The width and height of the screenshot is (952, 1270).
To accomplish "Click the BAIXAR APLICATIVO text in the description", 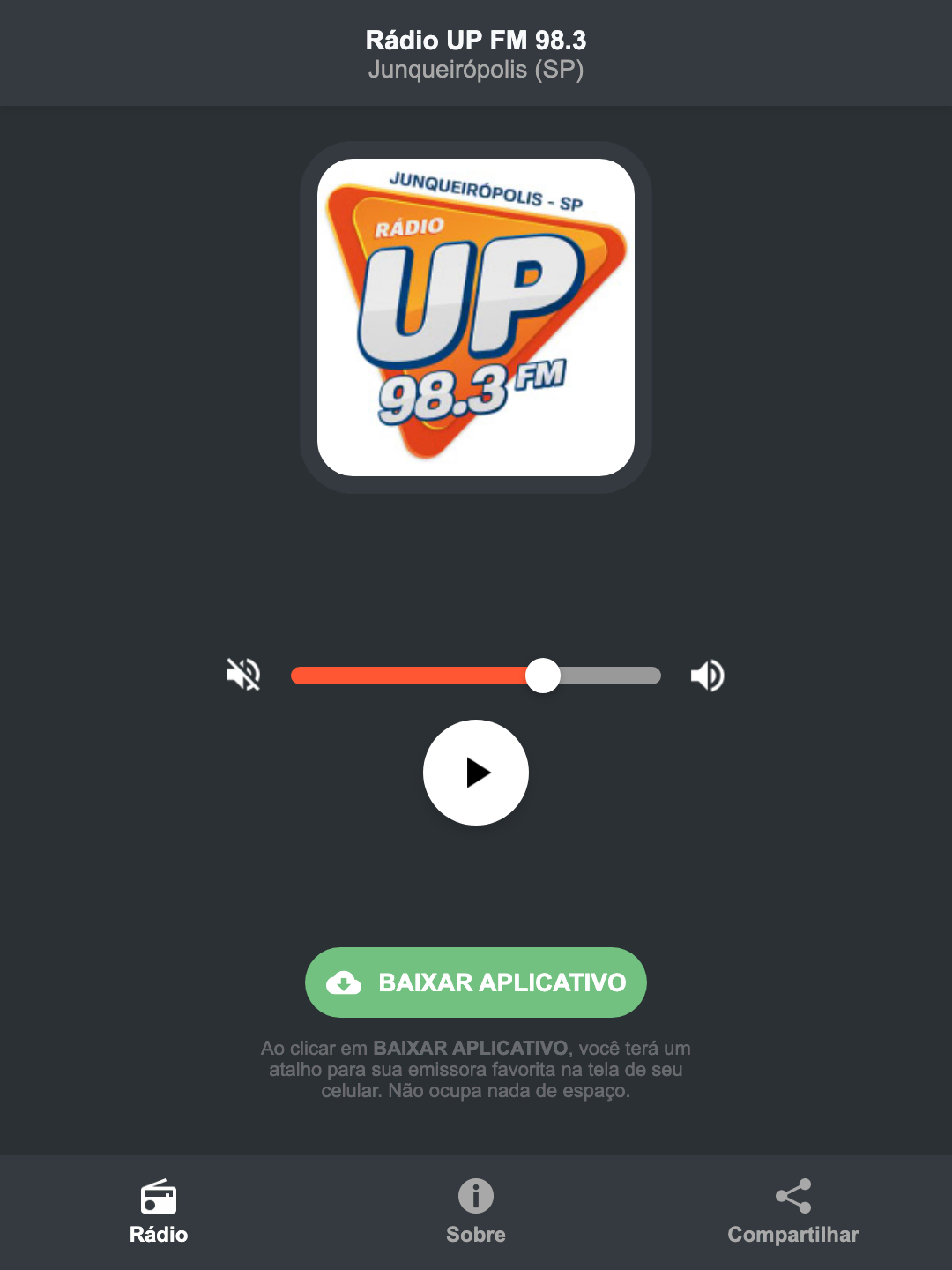I will coord(471,1049).
